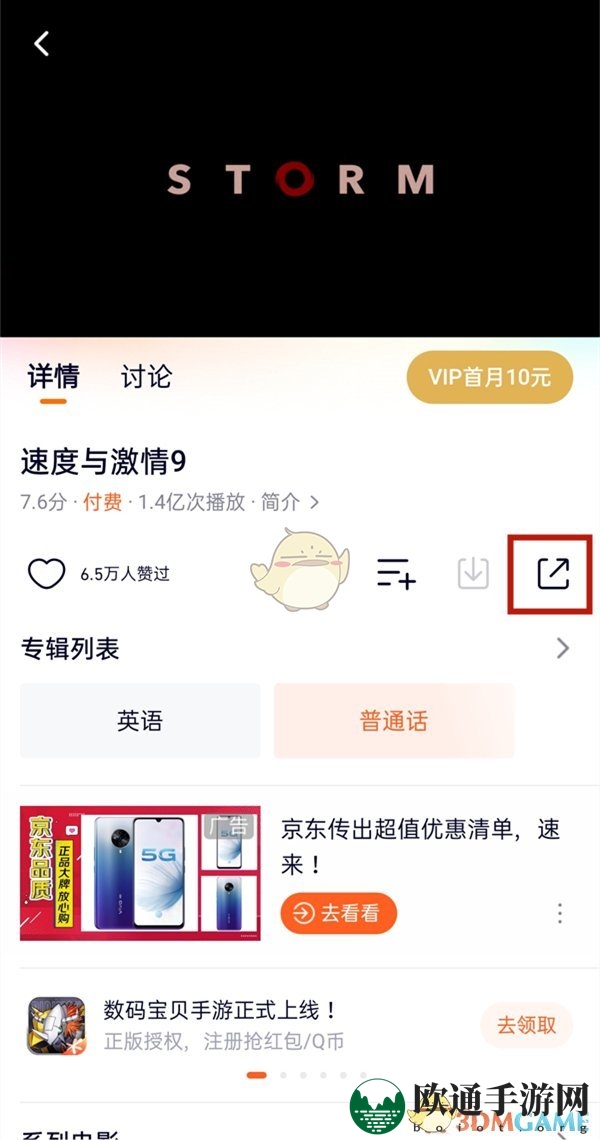Add movie to playlist

point(396,573)
